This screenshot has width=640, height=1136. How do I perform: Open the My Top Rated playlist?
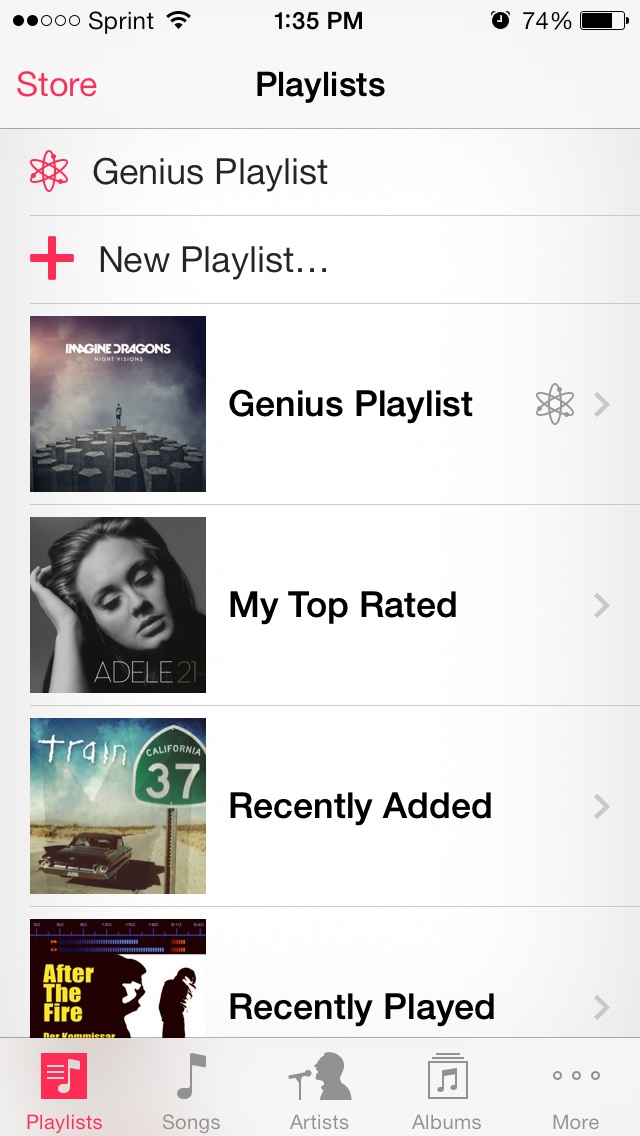pyautogui.click(x=320, y=605)
